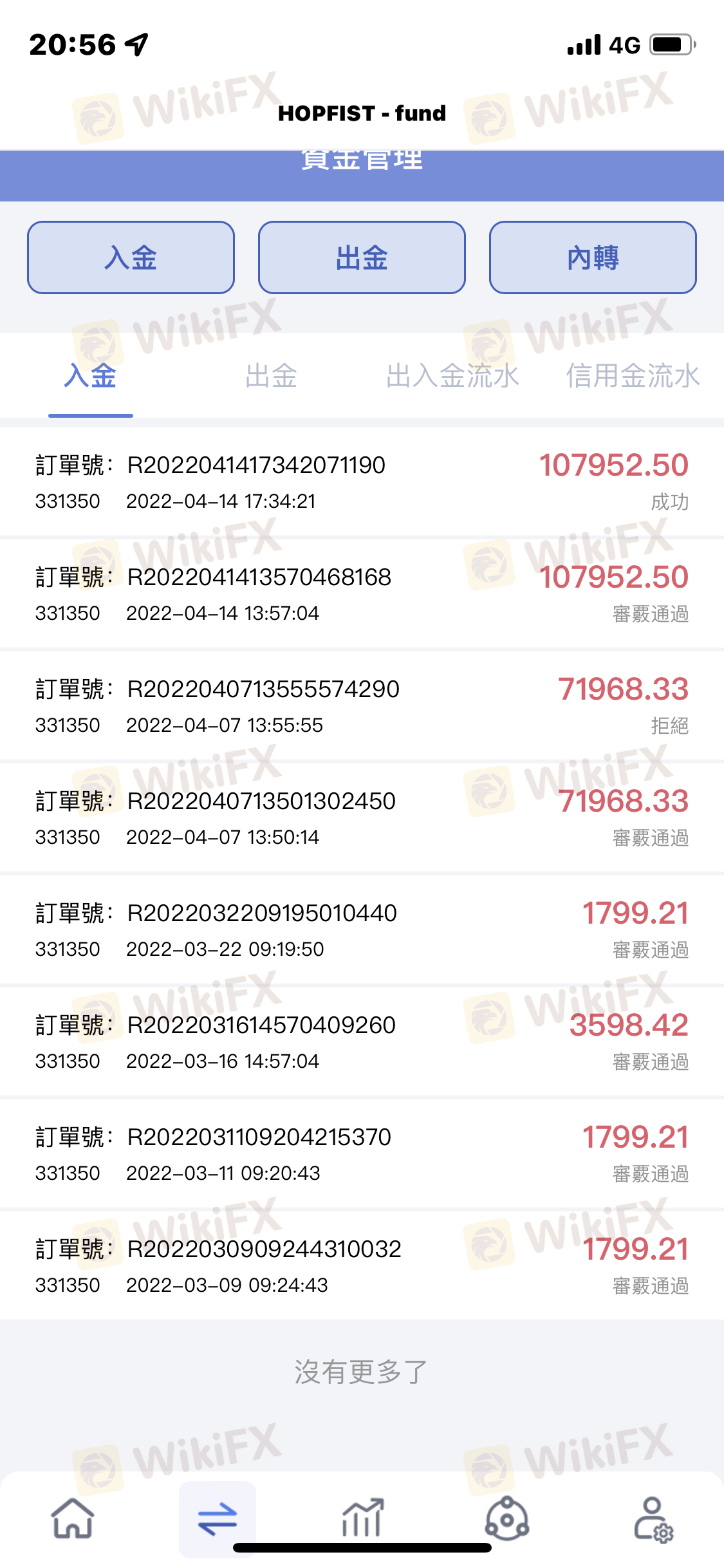Open the account settings tab

click(x=653, y=1518)
